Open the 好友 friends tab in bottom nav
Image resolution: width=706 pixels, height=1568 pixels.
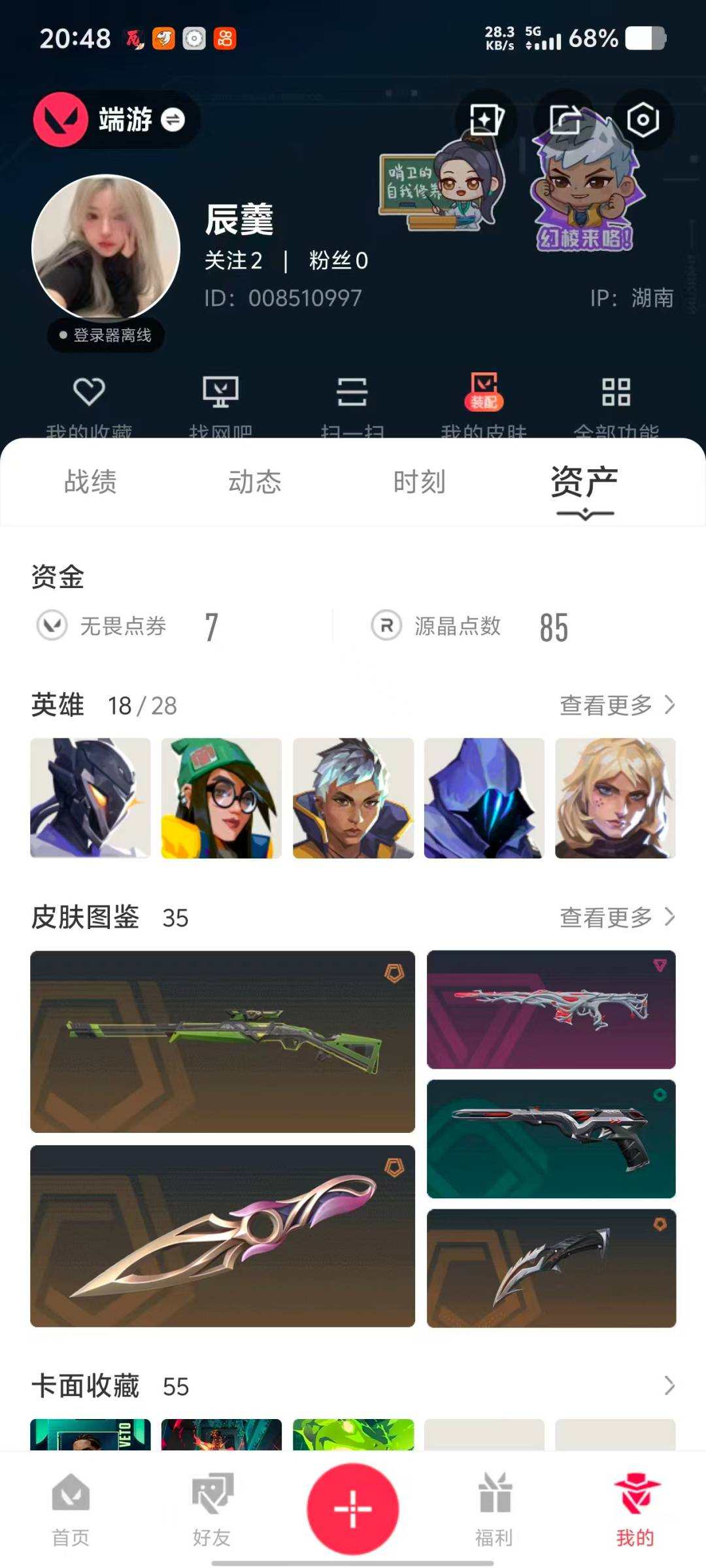(212, 1516)
